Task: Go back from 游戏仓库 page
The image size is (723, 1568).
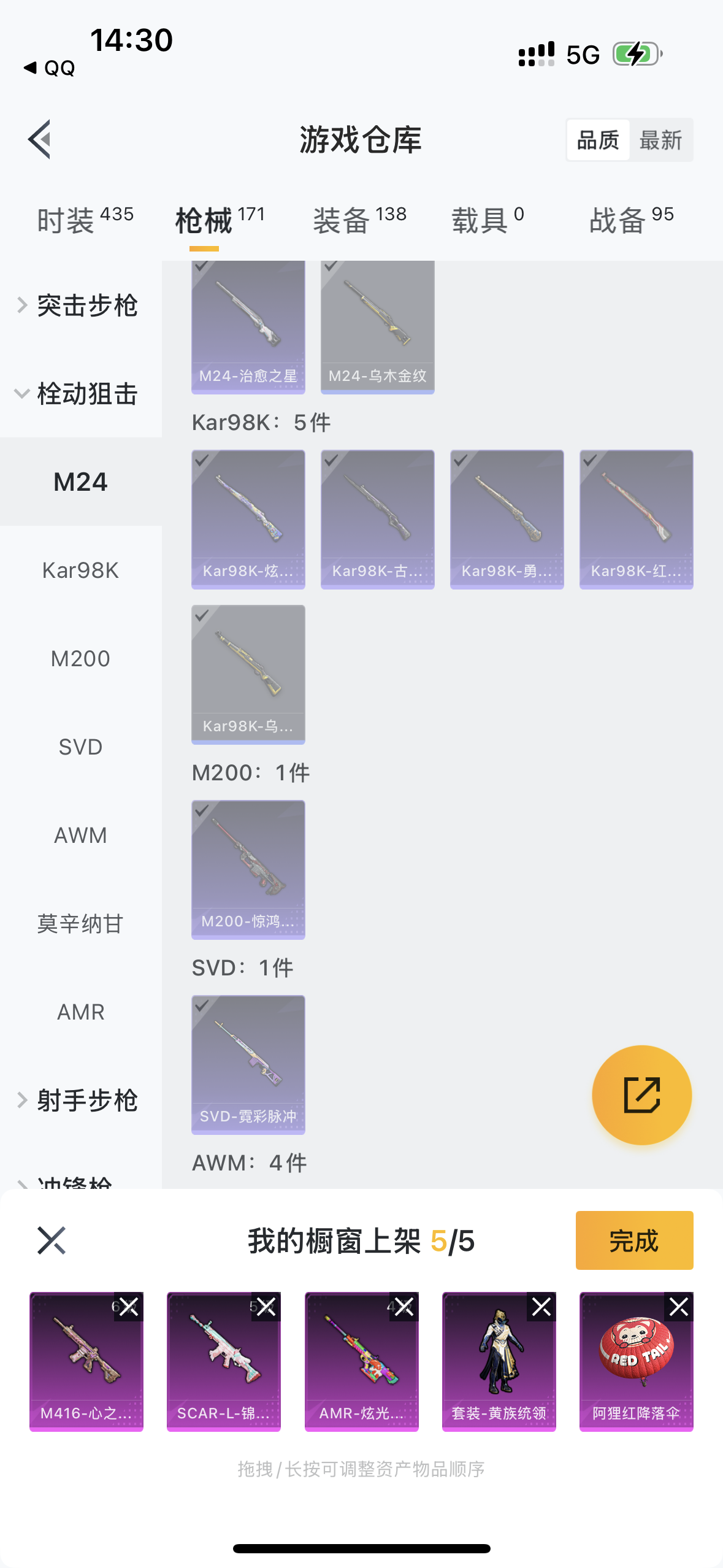Action: click(39, 139)
